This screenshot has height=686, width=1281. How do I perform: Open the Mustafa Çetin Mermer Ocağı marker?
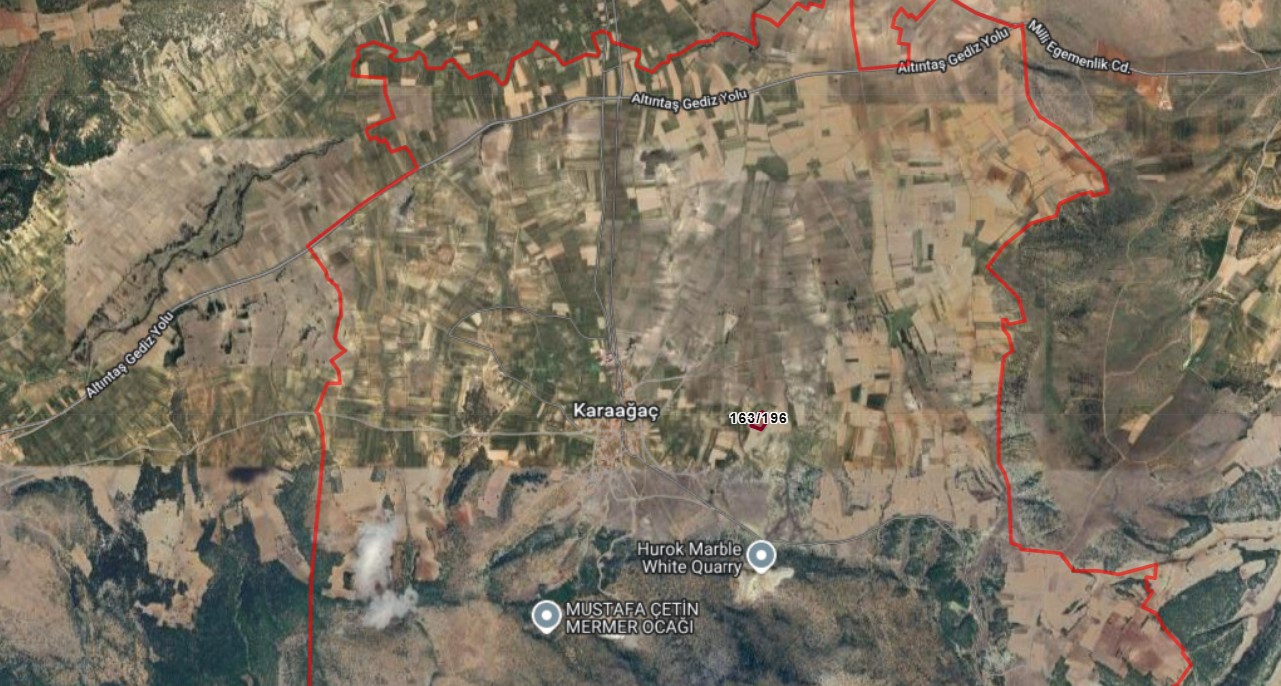click(x=546, y=617)
